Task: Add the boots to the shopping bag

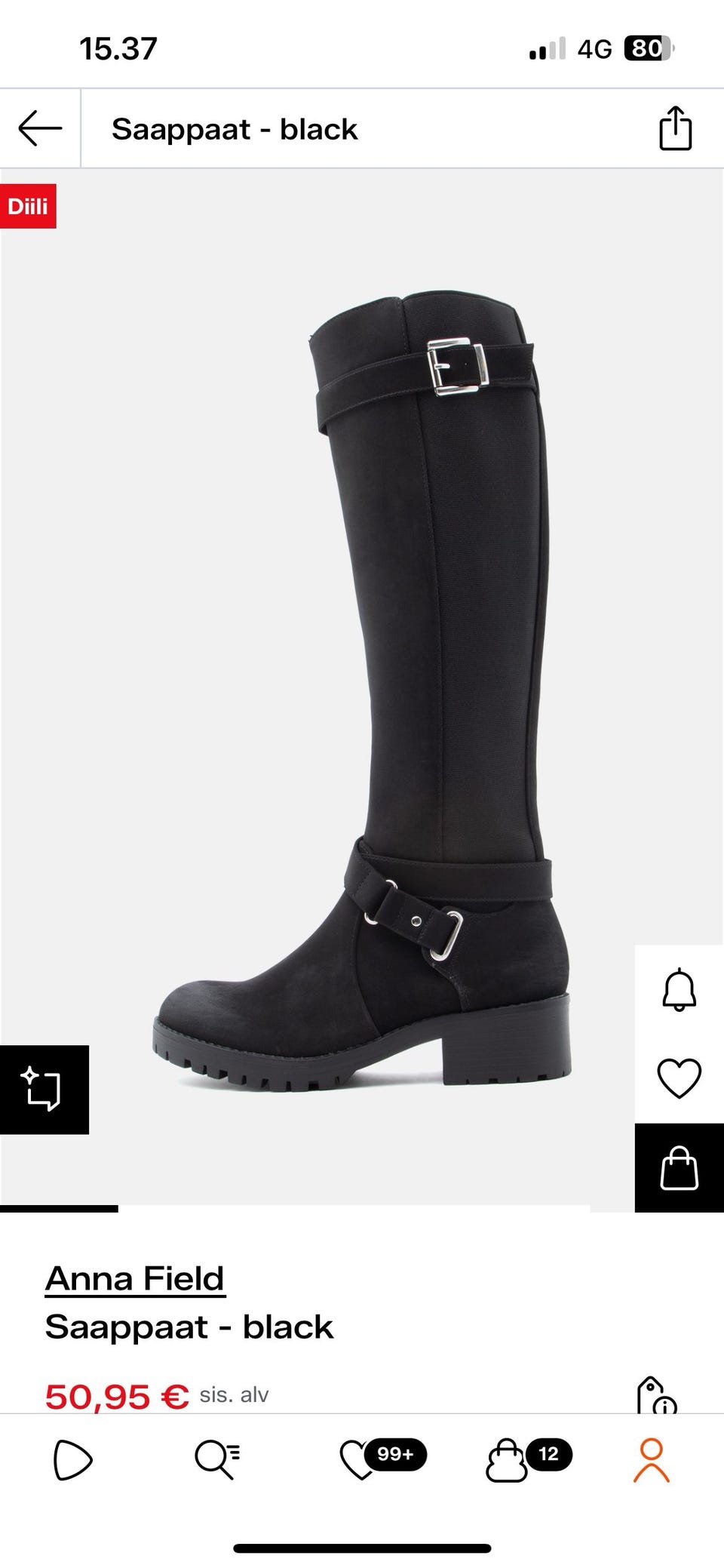Action: pos(679,1167)
